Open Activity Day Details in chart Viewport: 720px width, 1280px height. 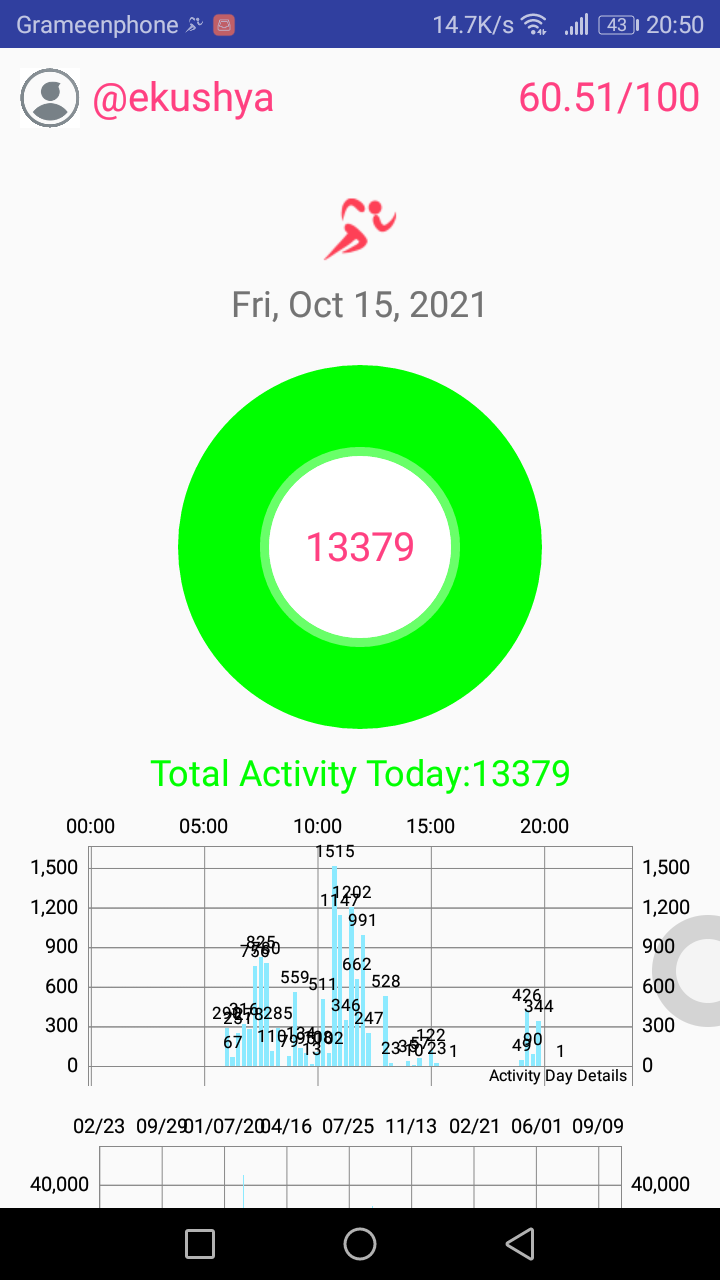point(558,1076)
